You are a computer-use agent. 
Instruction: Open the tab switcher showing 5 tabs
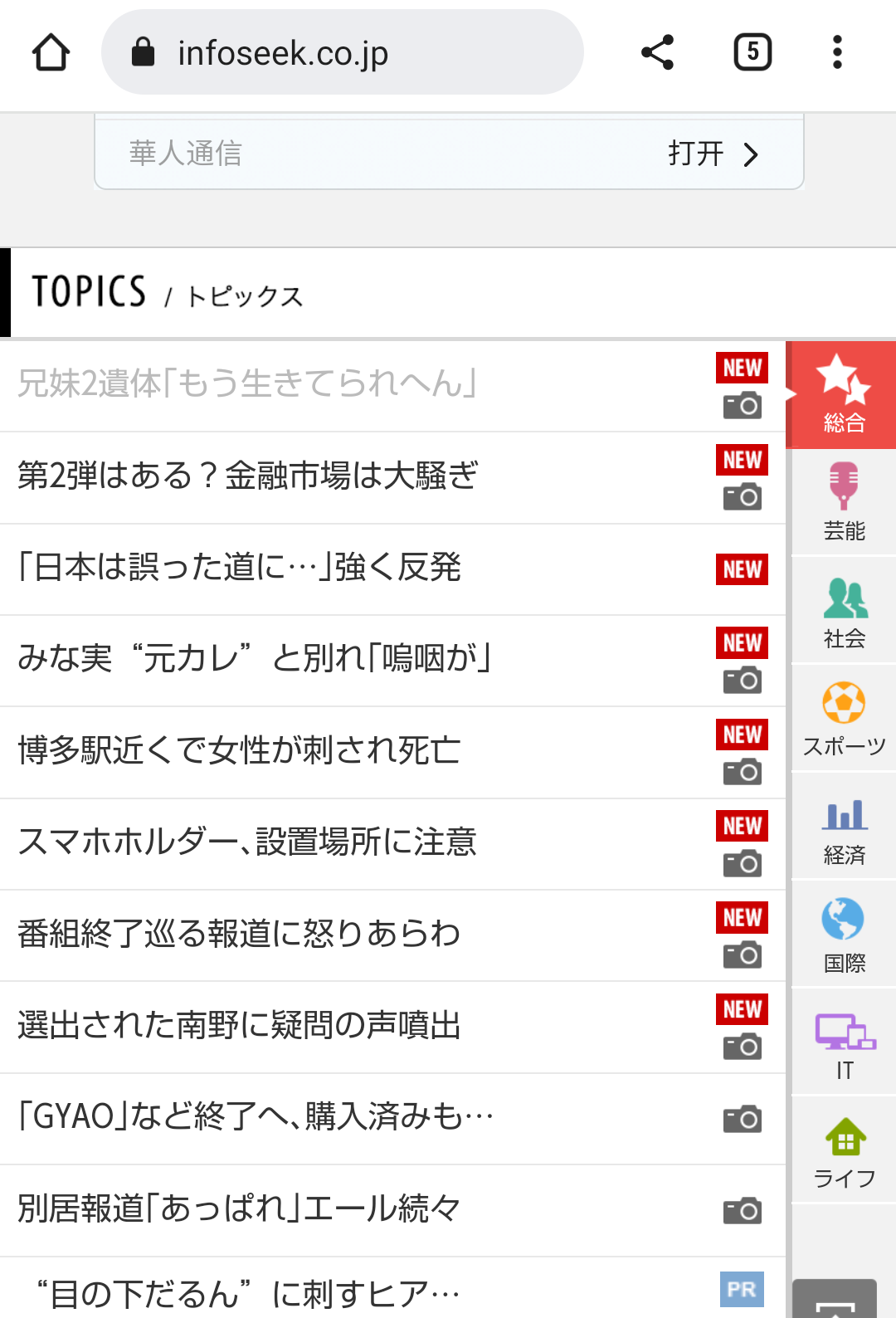tap(752, 52)
